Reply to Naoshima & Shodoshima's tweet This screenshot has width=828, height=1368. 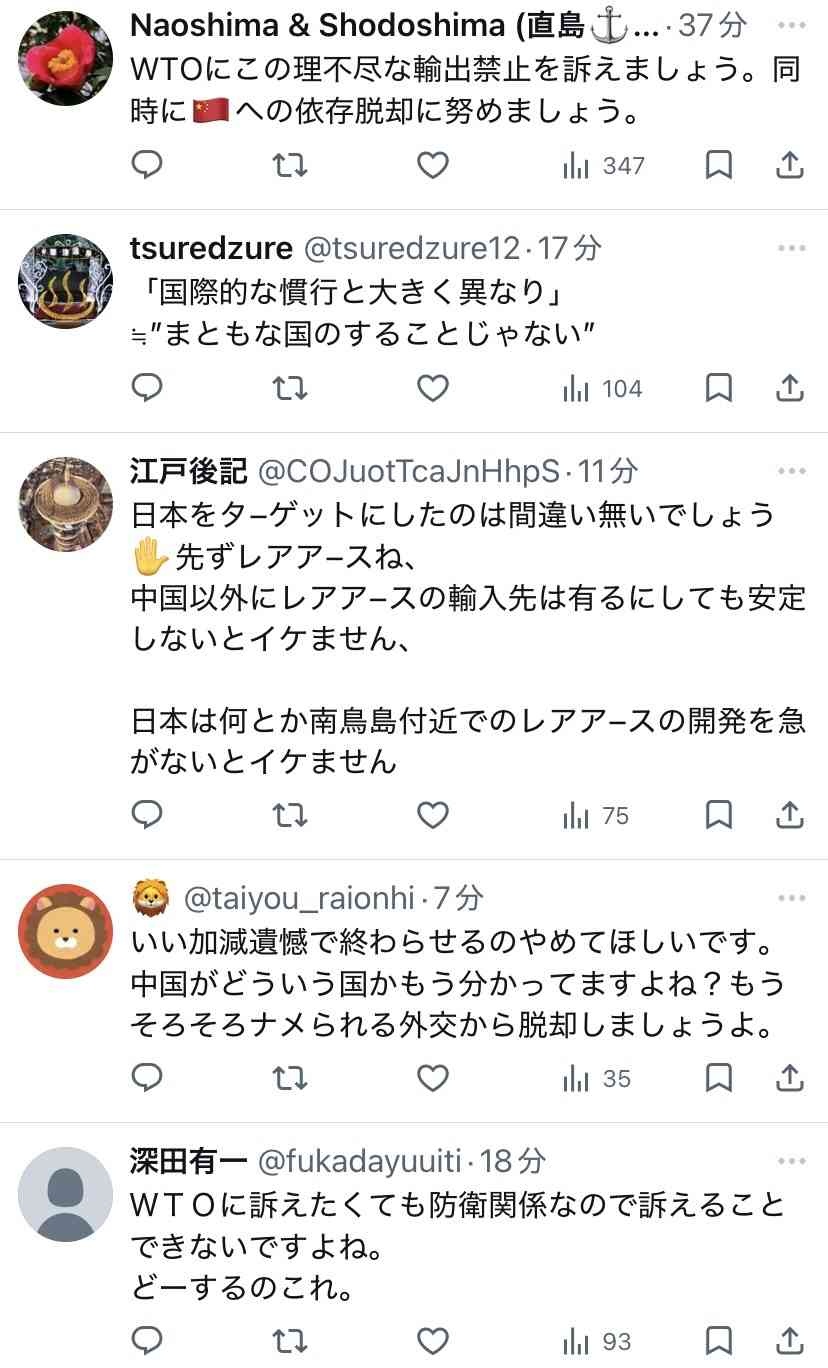pos(147,165)
